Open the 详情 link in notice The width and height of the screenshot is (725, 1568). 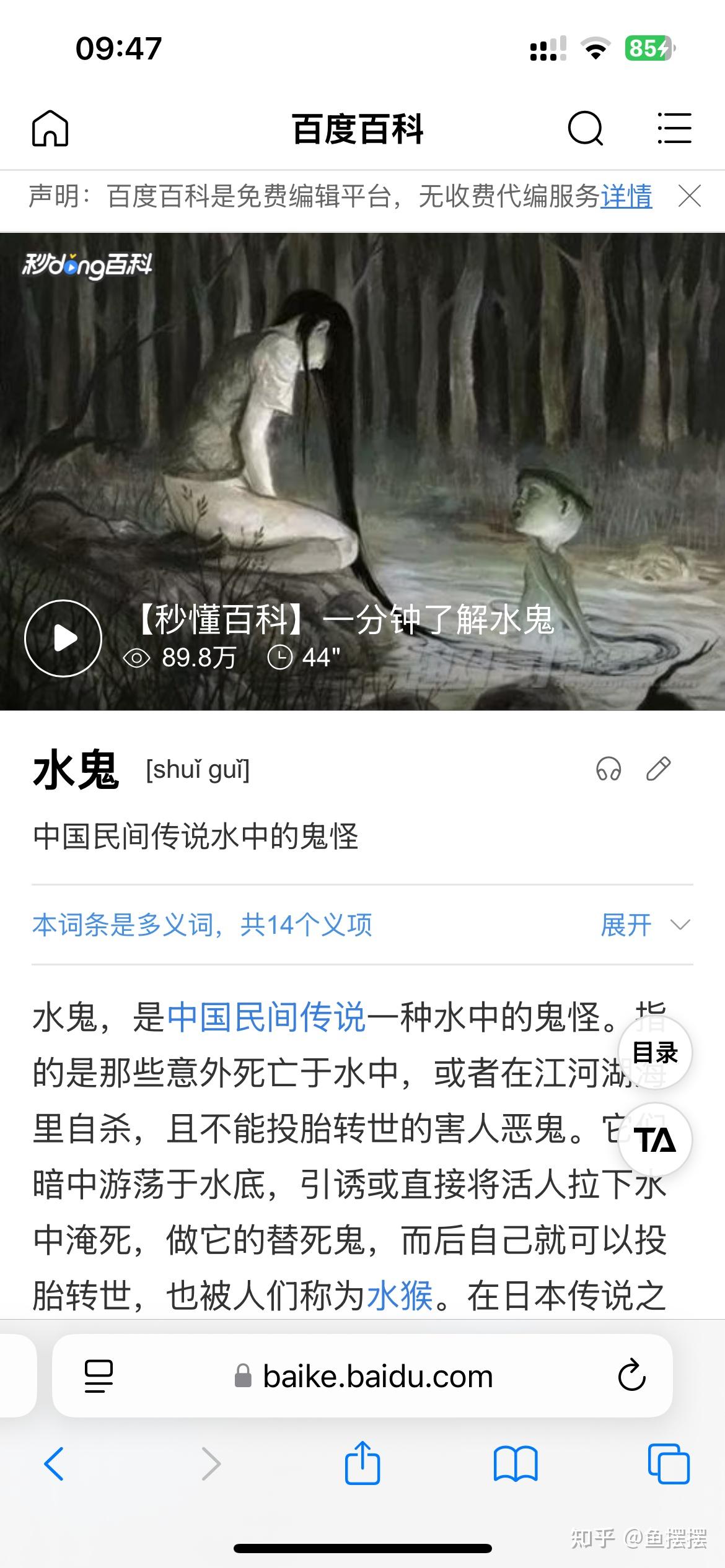coord(626,197)
